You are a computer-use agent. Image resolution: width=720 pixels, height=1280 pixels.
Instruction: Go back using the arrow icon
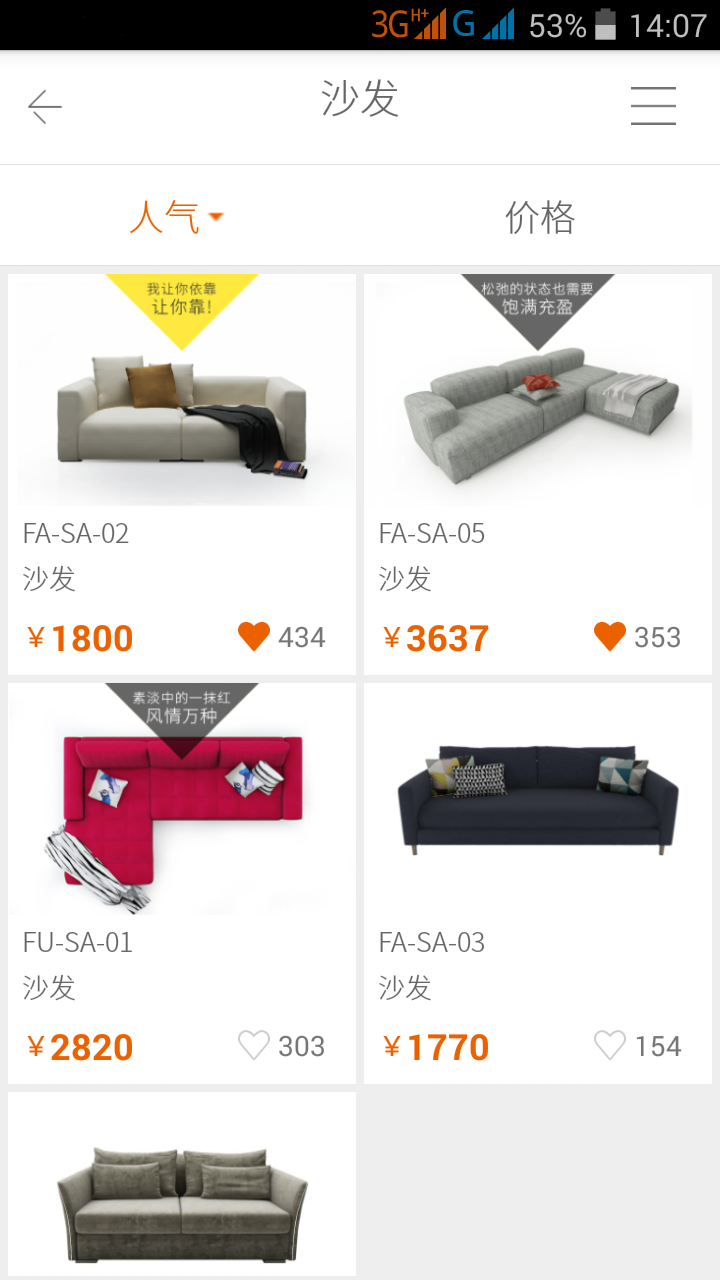point(45,106)
